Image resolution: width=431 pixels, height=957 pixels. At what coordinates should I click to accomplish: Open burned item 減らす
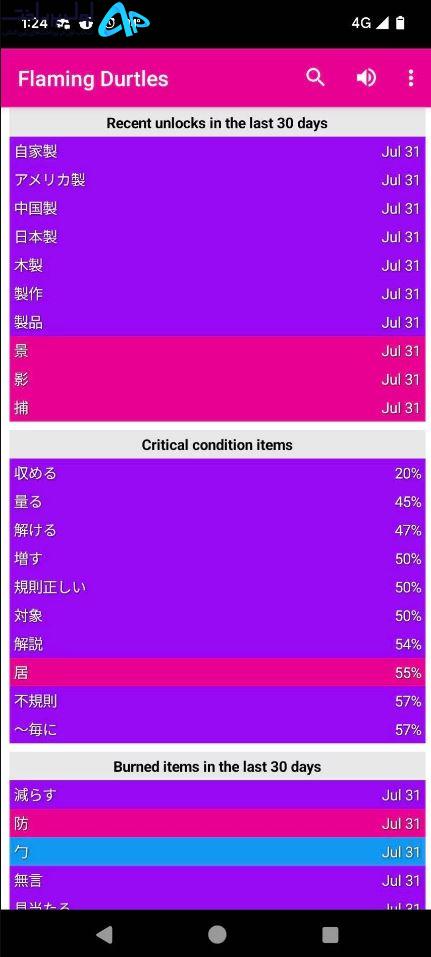[x=217, y=795]
